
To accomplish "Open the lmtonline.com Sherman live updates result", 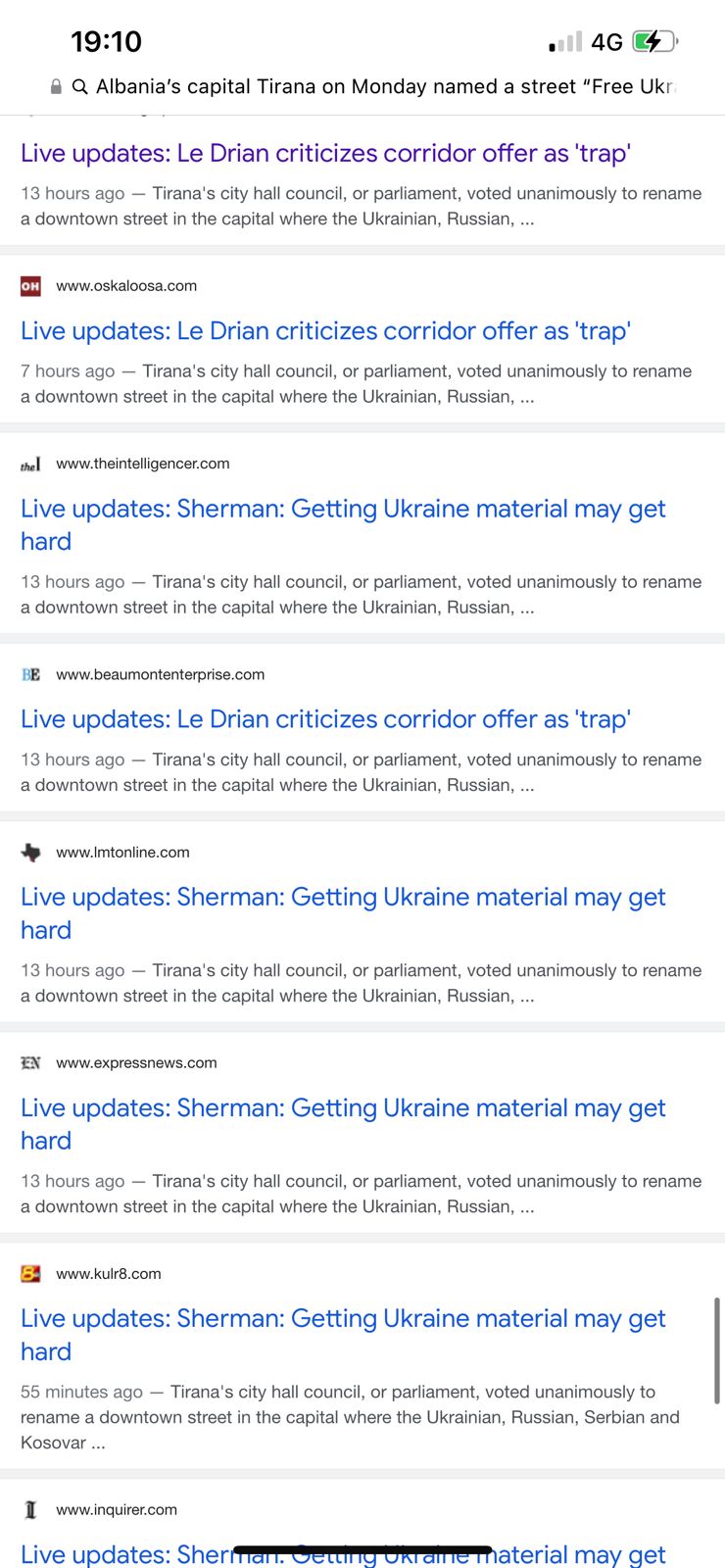I will pyautogui.click(x=343, y=912).
